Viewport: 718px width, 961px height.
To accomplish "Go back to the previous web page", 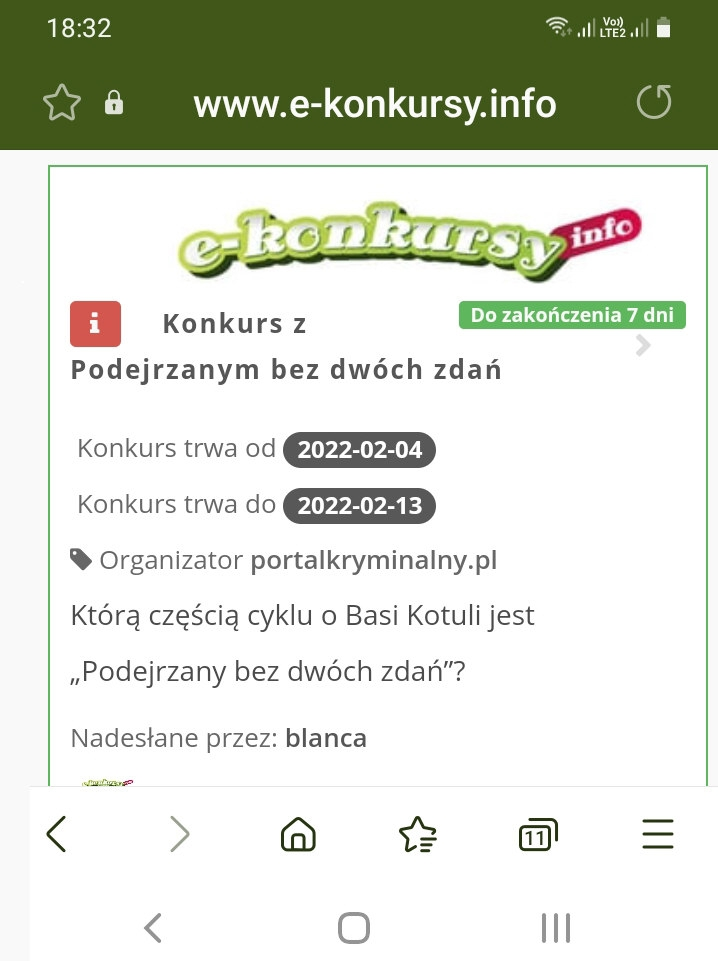I will click(x=58, y=834).
